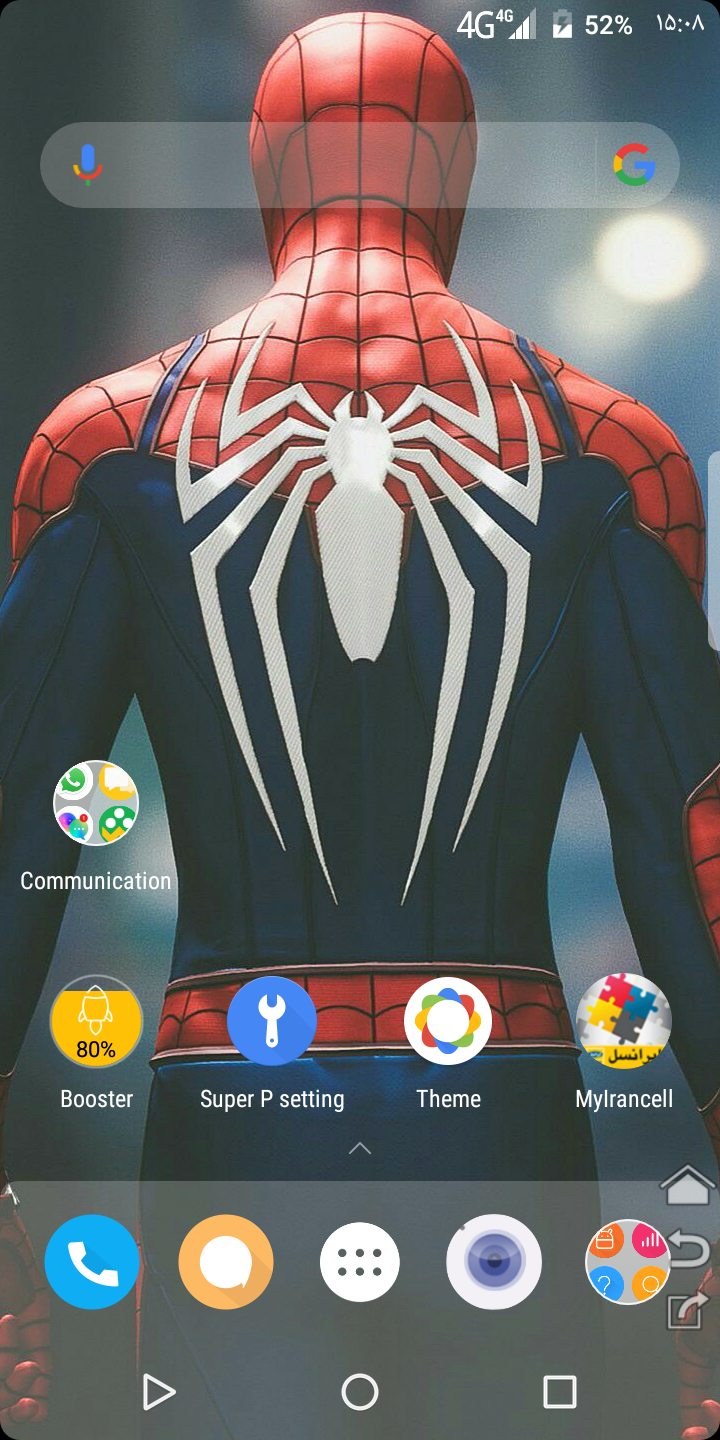Launch the MyIrancell app

click(x=624, y=1022)
